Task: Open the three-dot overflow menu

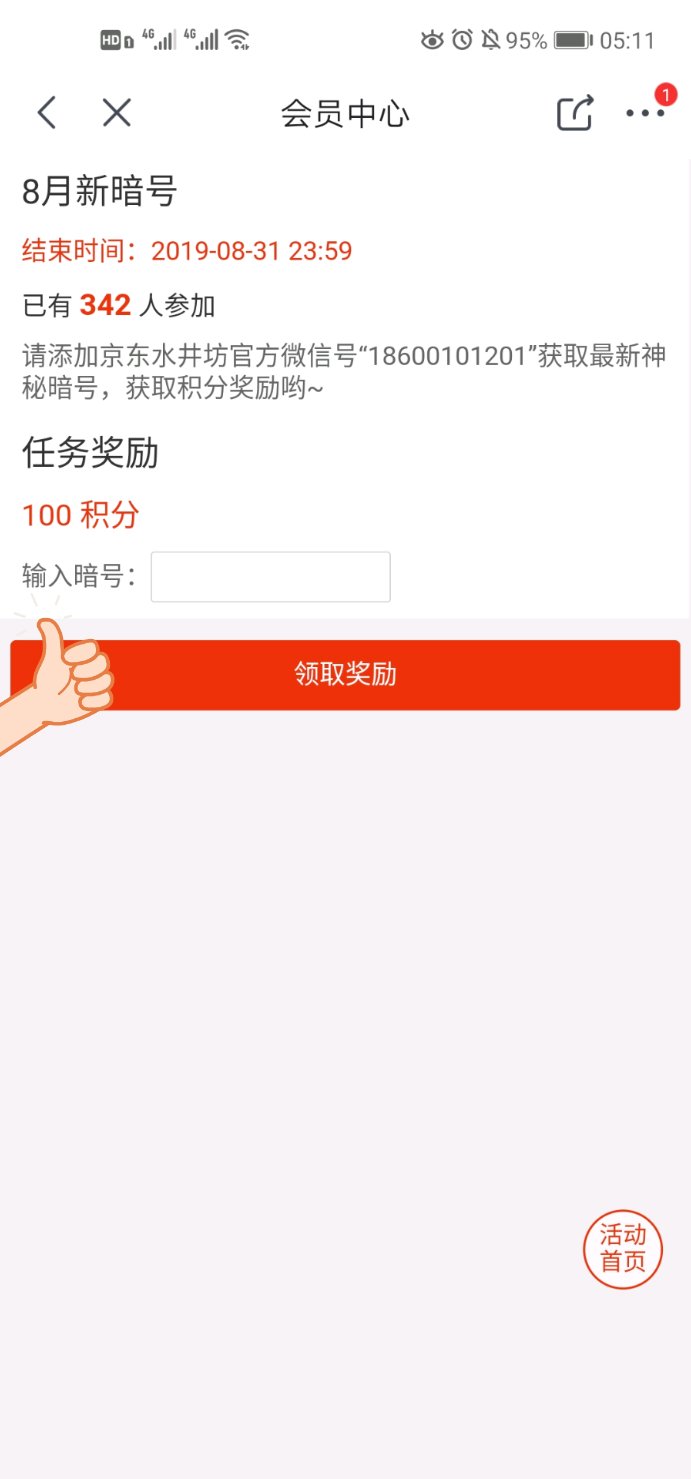Action: 645,113
